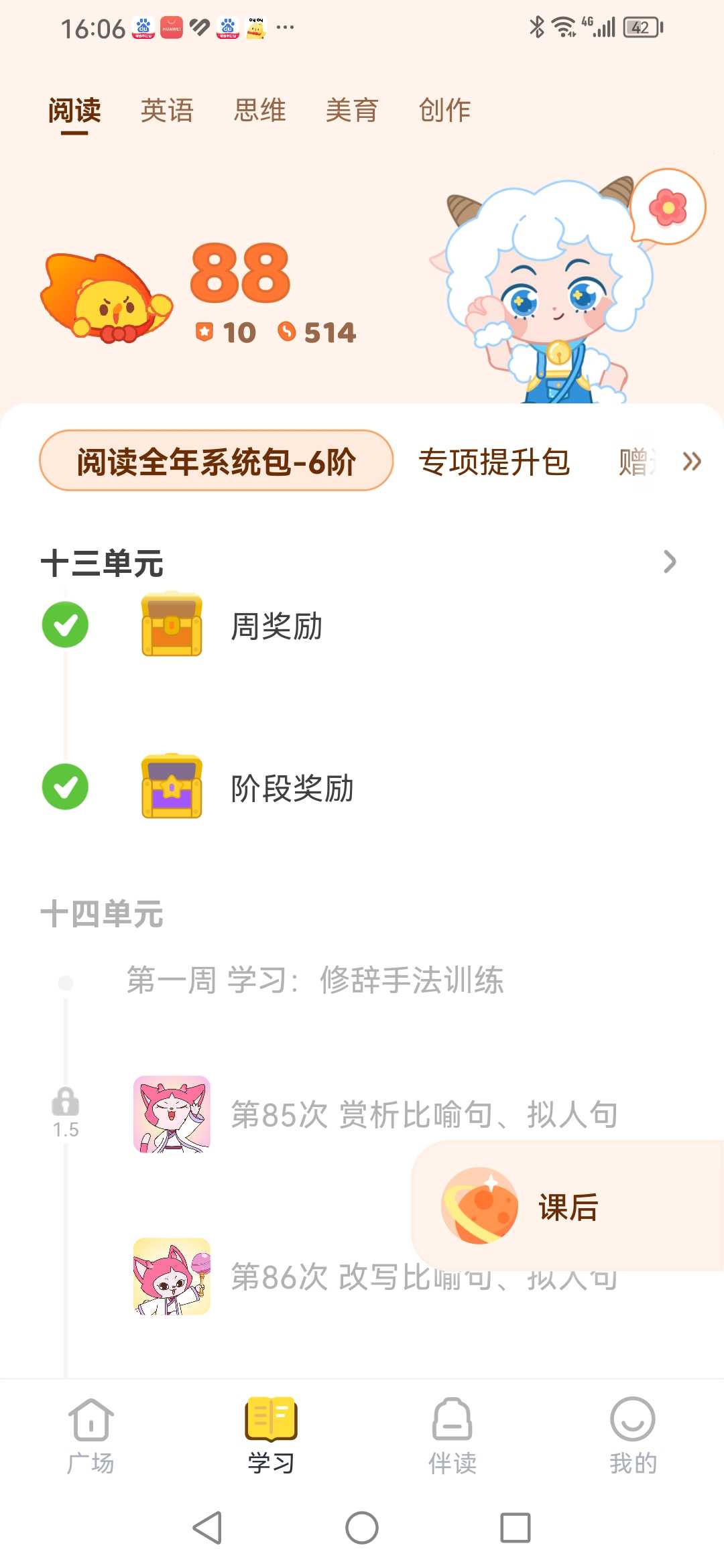Open the 十三单元 unit details chevron
This screenshot has height=1568, width=724.
[x=669, y=562]
